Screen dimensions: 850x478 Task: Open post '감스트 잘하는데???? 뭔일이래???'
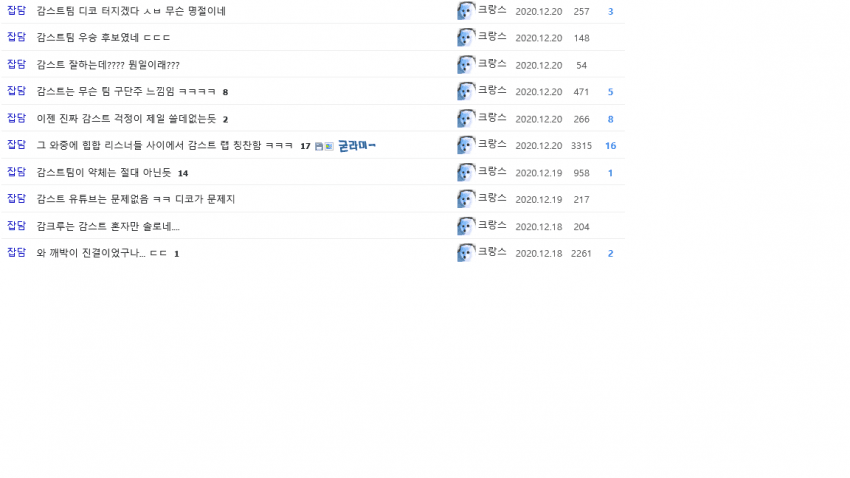tap(108, 65)
